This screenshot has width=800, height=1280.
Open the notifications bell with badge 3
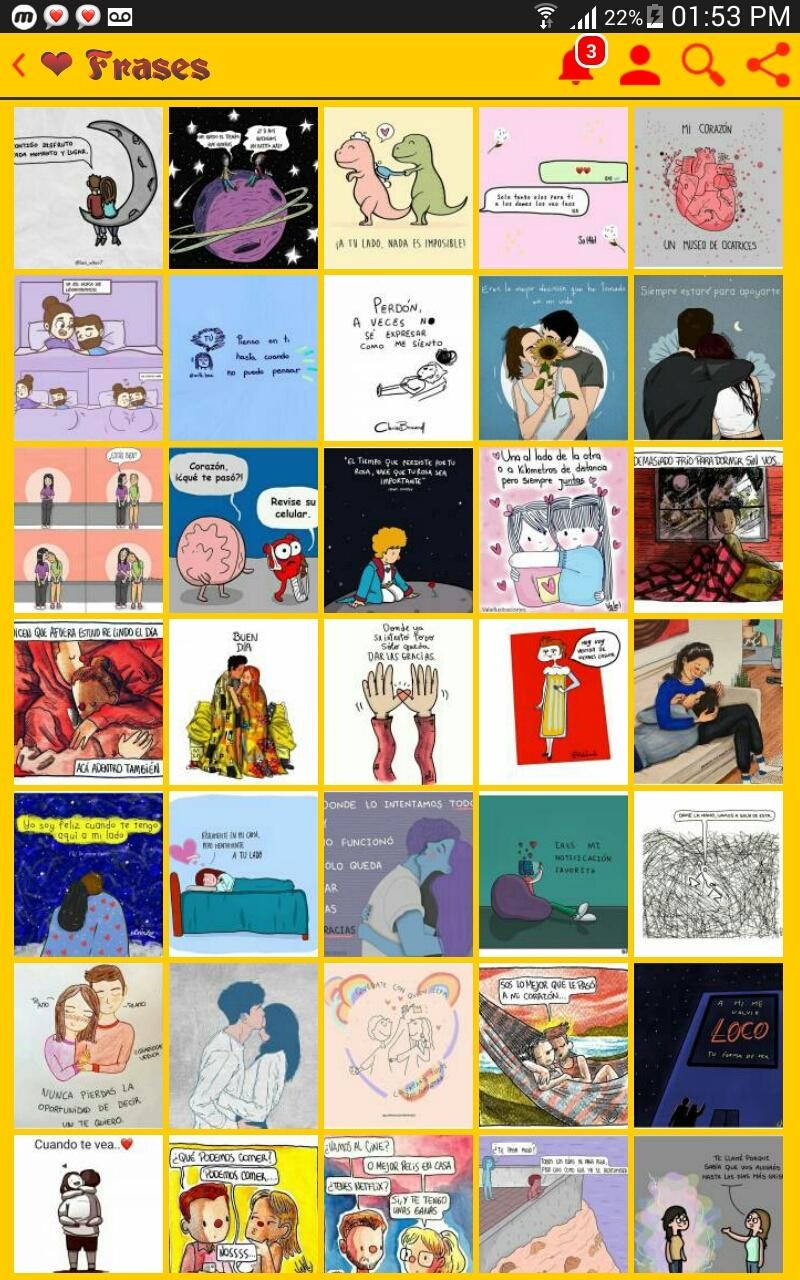click(x=577, y=66)
